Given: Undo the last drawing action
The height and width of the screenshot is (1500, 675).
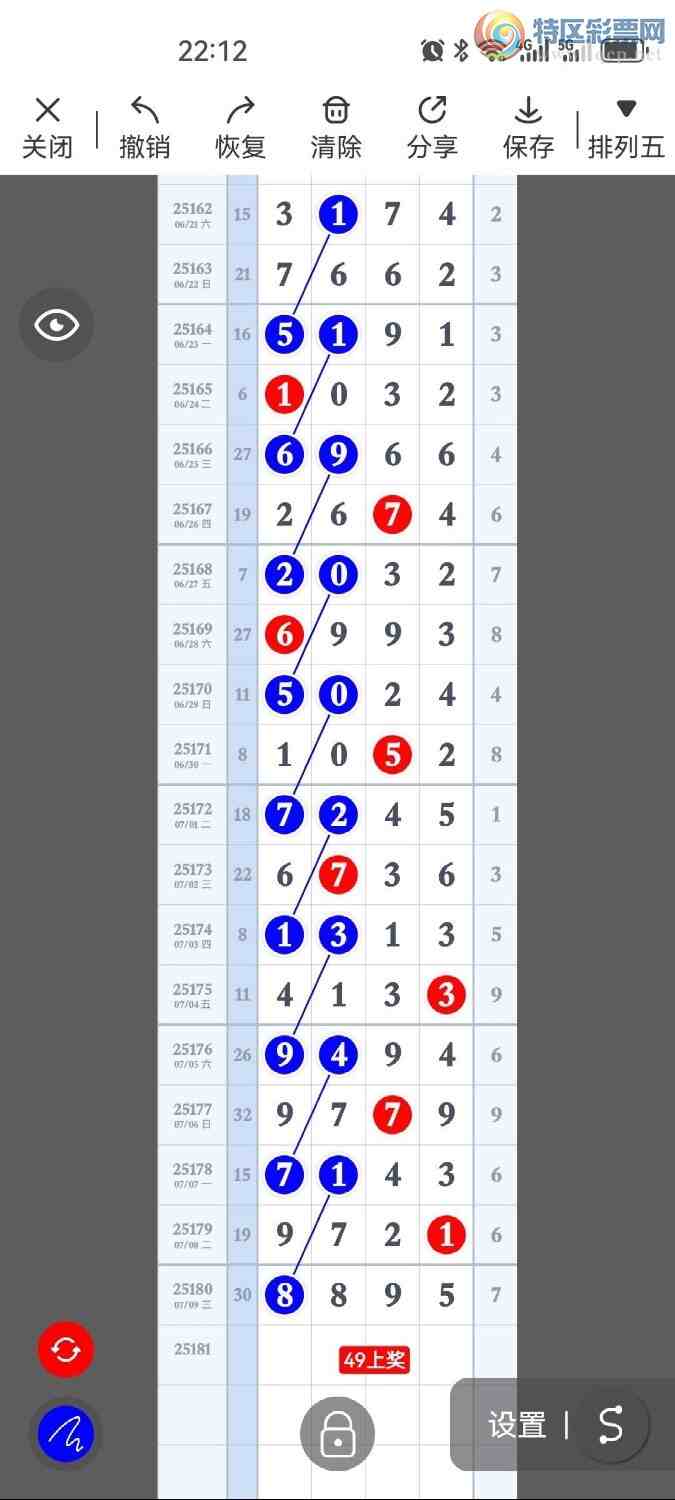Looking at the screenshot, I should coord(144,128).
